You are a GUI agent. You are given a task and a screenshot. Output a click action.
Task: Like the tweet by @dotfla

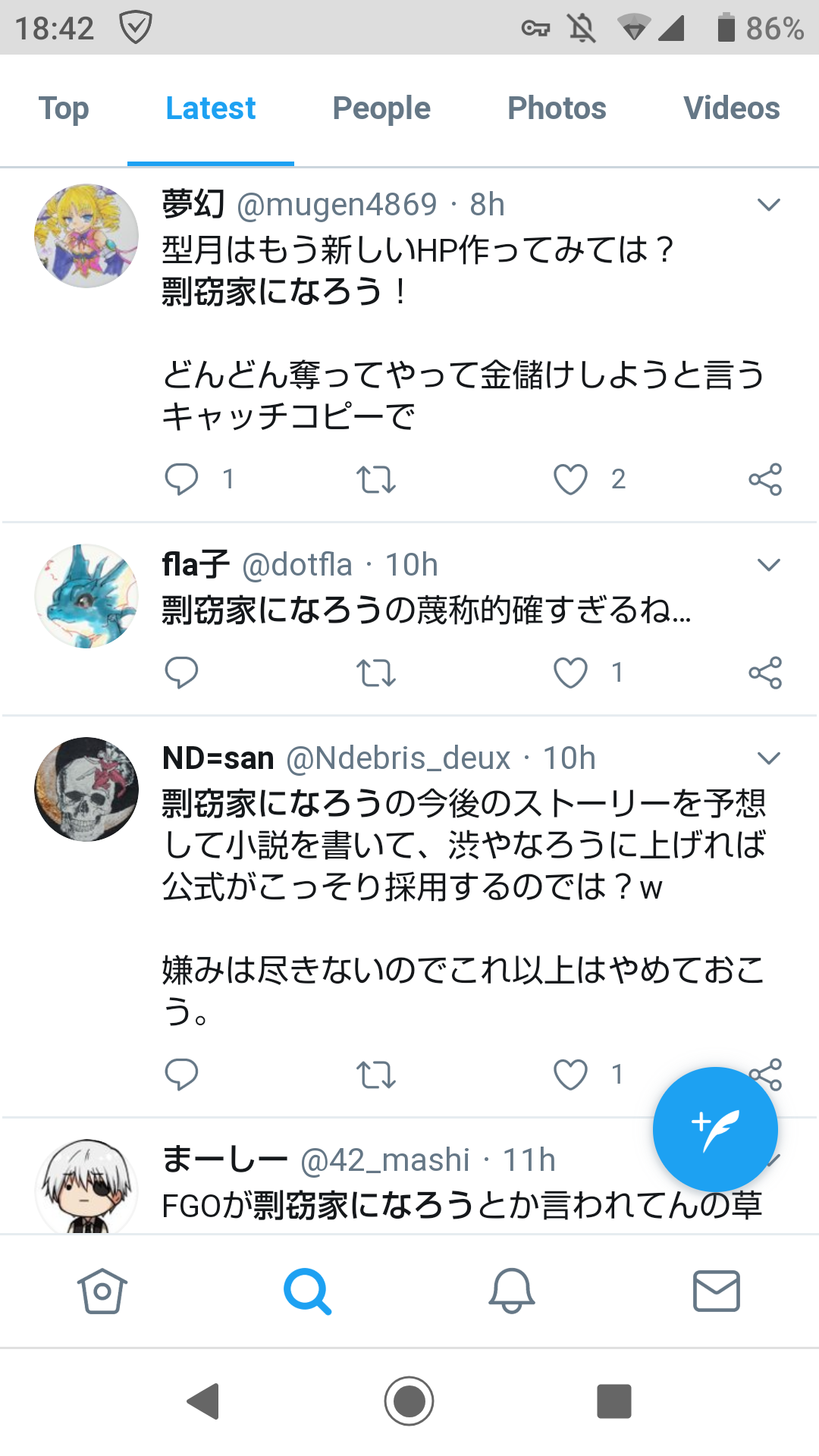570,673
